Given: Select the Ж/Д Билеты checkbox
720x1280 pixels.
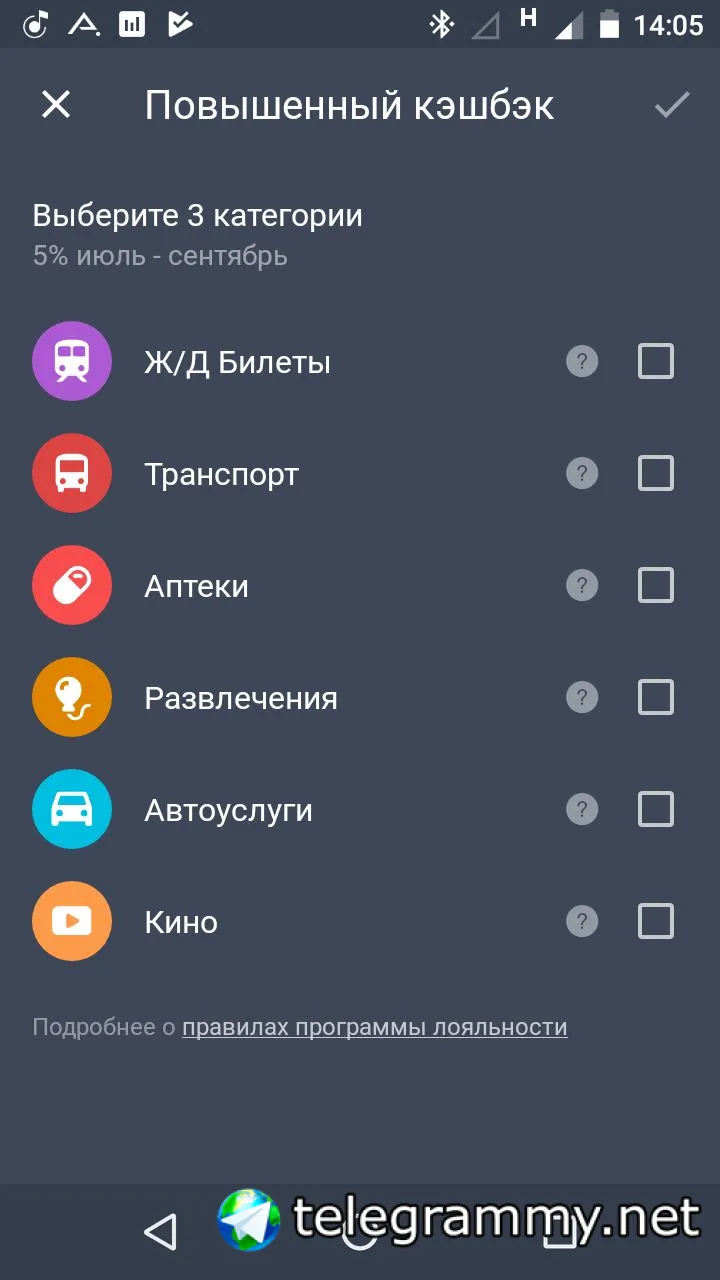Looking at the screenshot, I should [x=656, y=361].
